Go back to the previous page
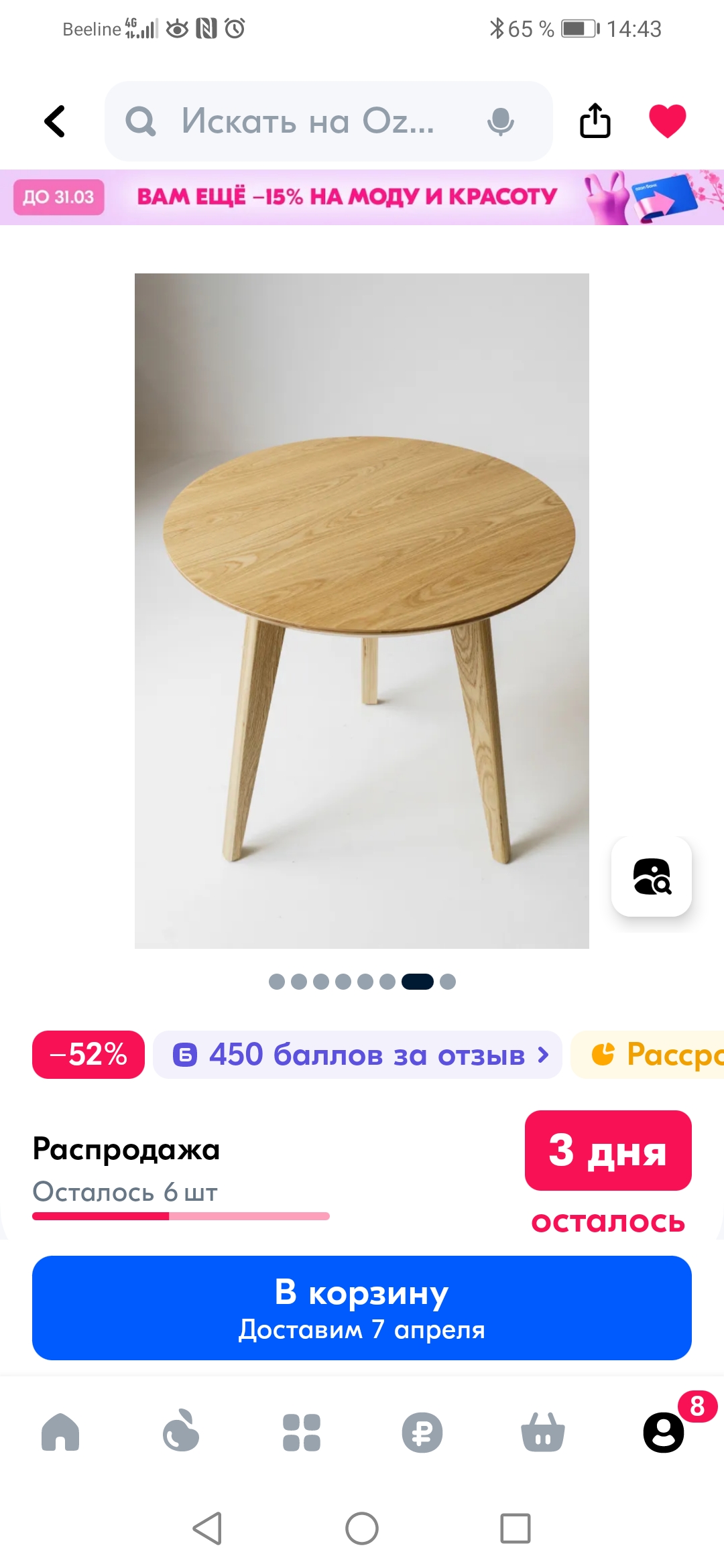724x1568 pixels. pyautogui.click(x=55, y=121)
